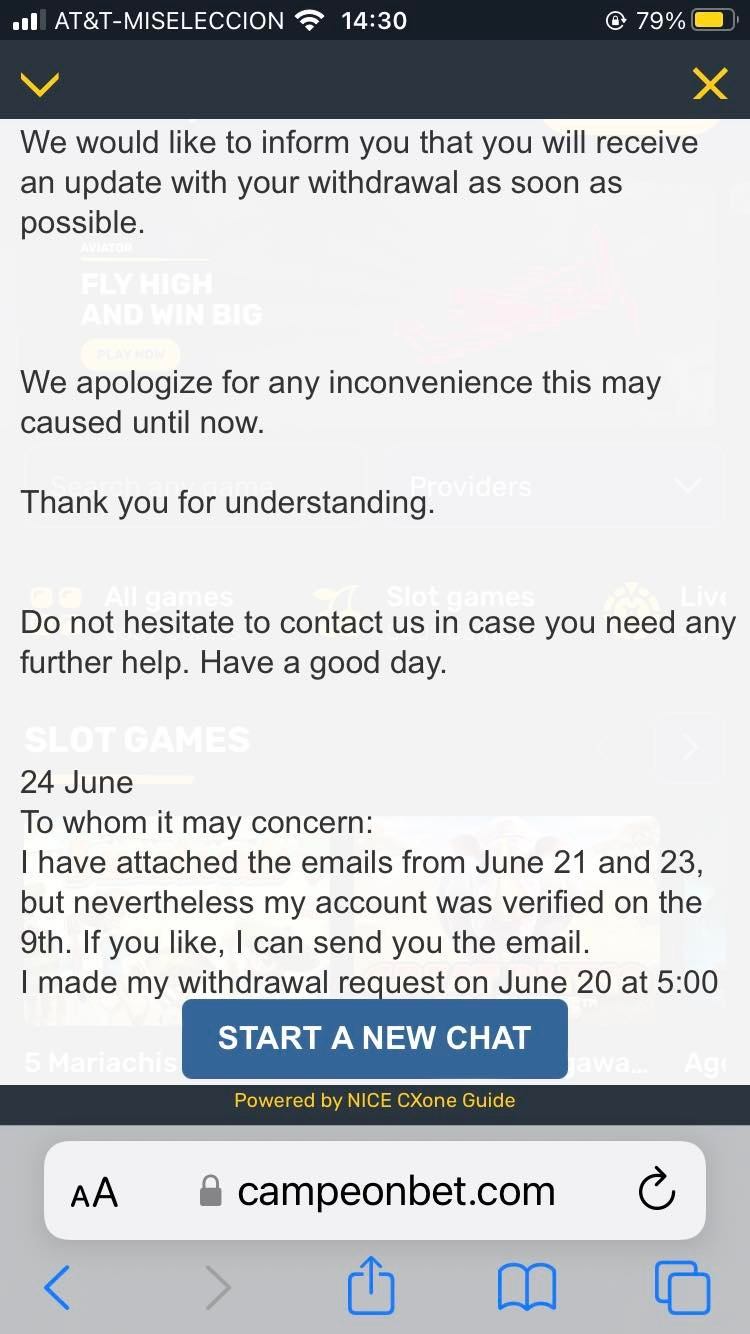Start a new chat

[x=374, y=1038]
